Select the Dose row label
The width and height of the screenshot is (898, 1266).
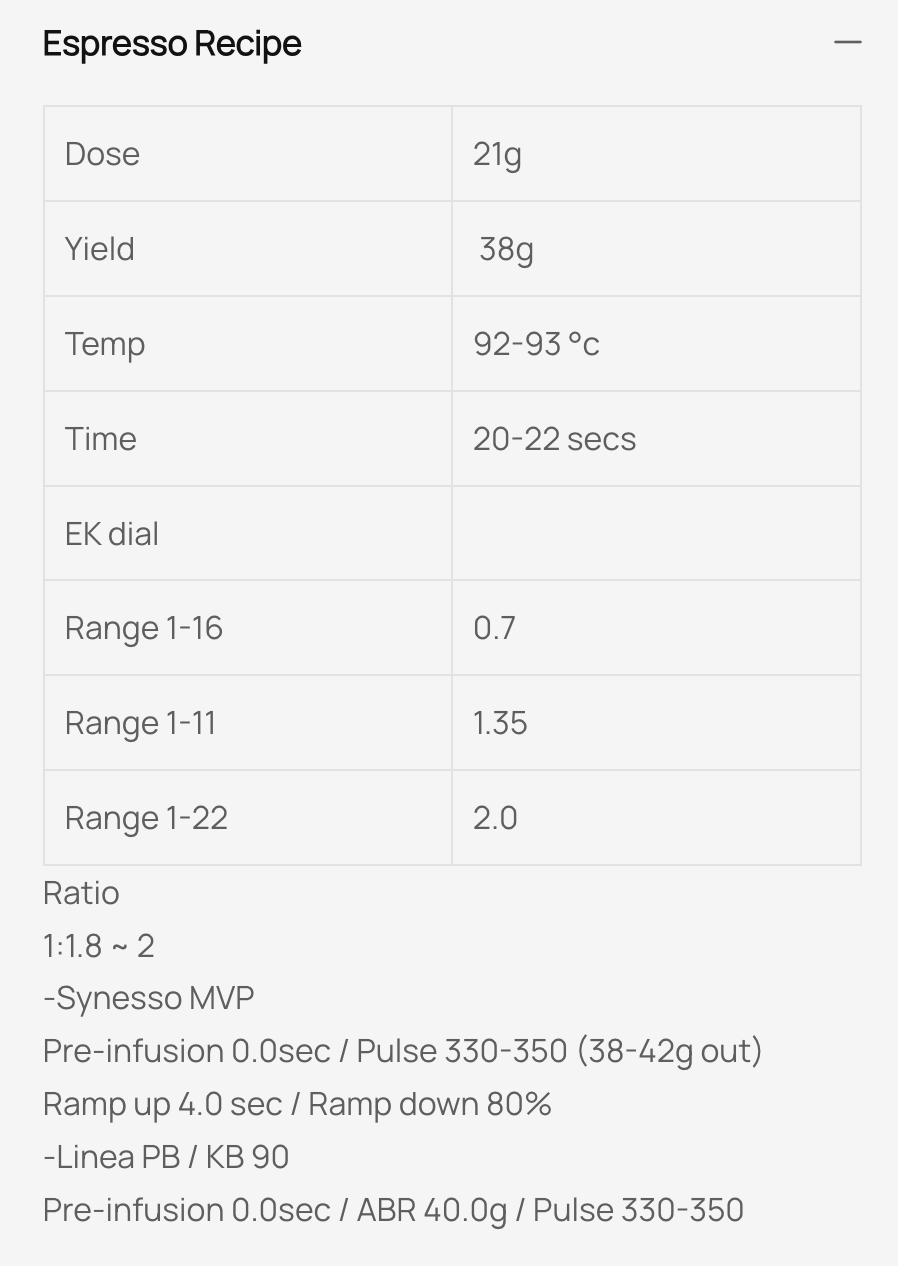[x=102, y=153]
